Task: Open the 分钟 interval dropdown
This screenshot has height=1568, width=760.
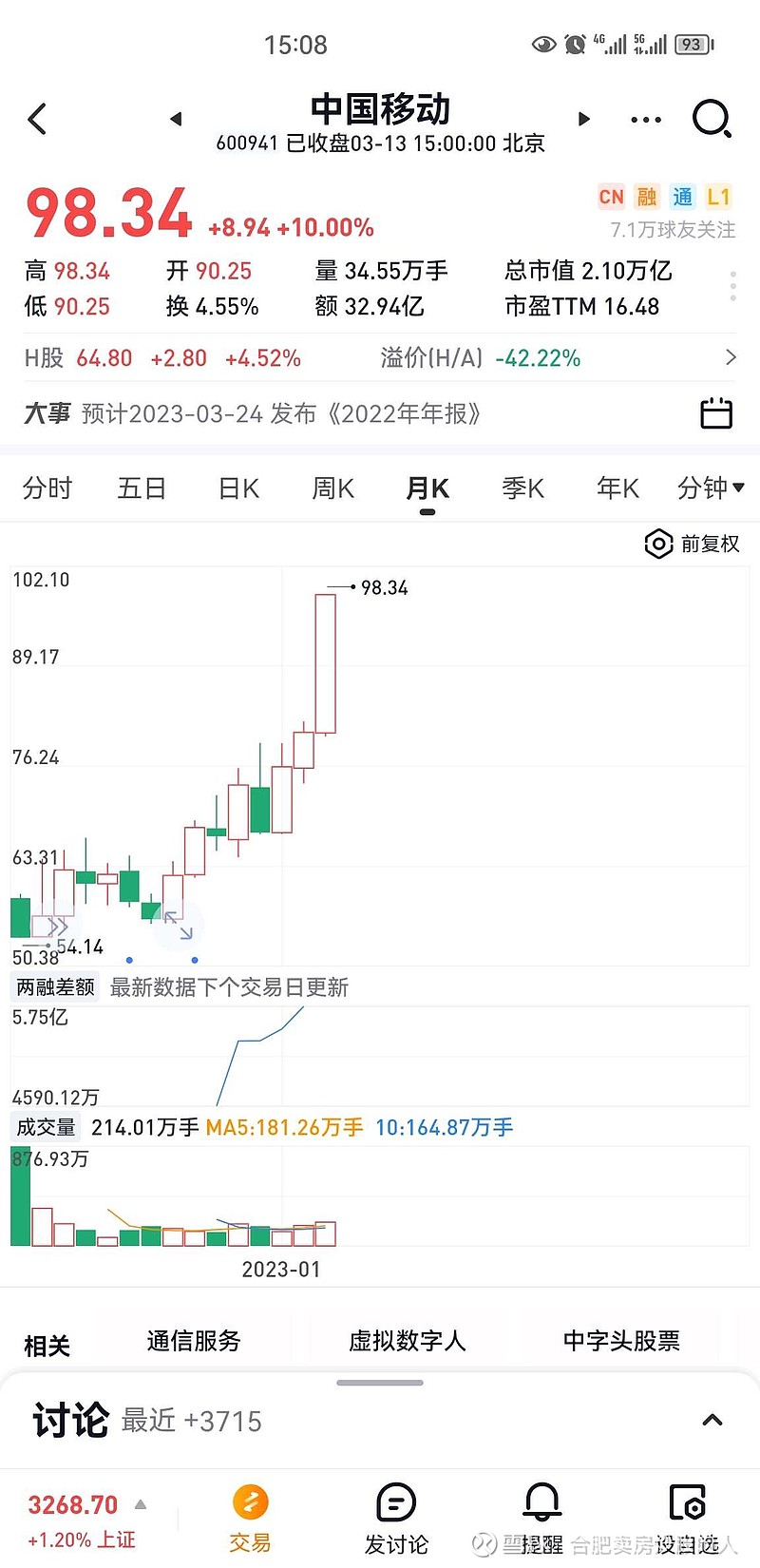Action: pos(711,488)
